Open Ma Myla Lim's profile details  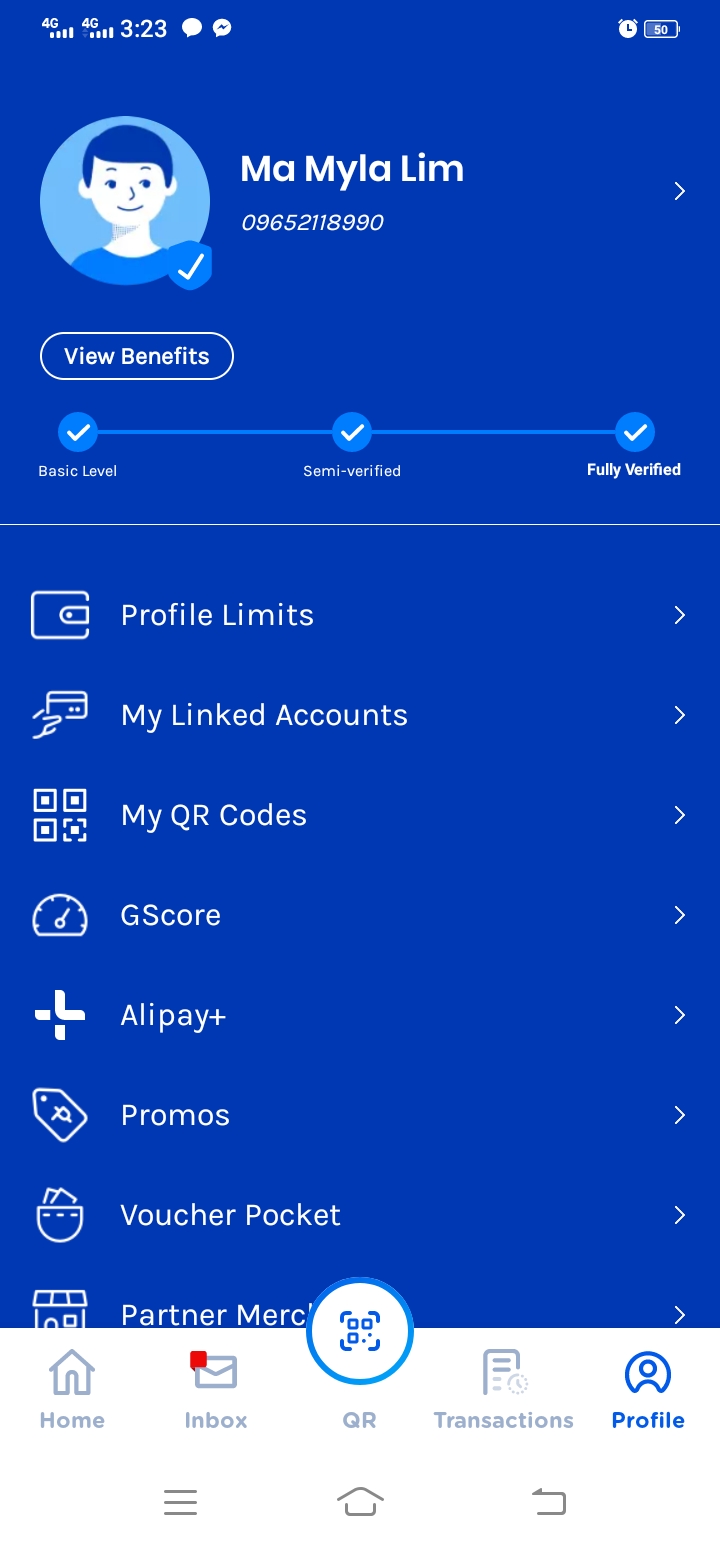pos(679,191)
